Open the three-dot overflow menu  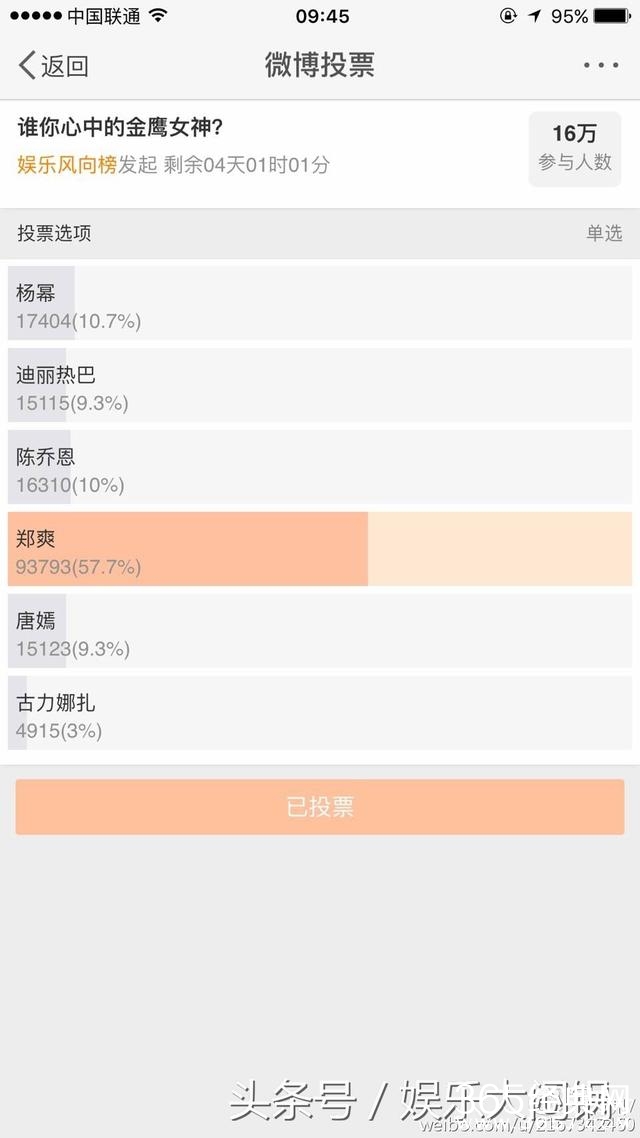pos(601,66)
